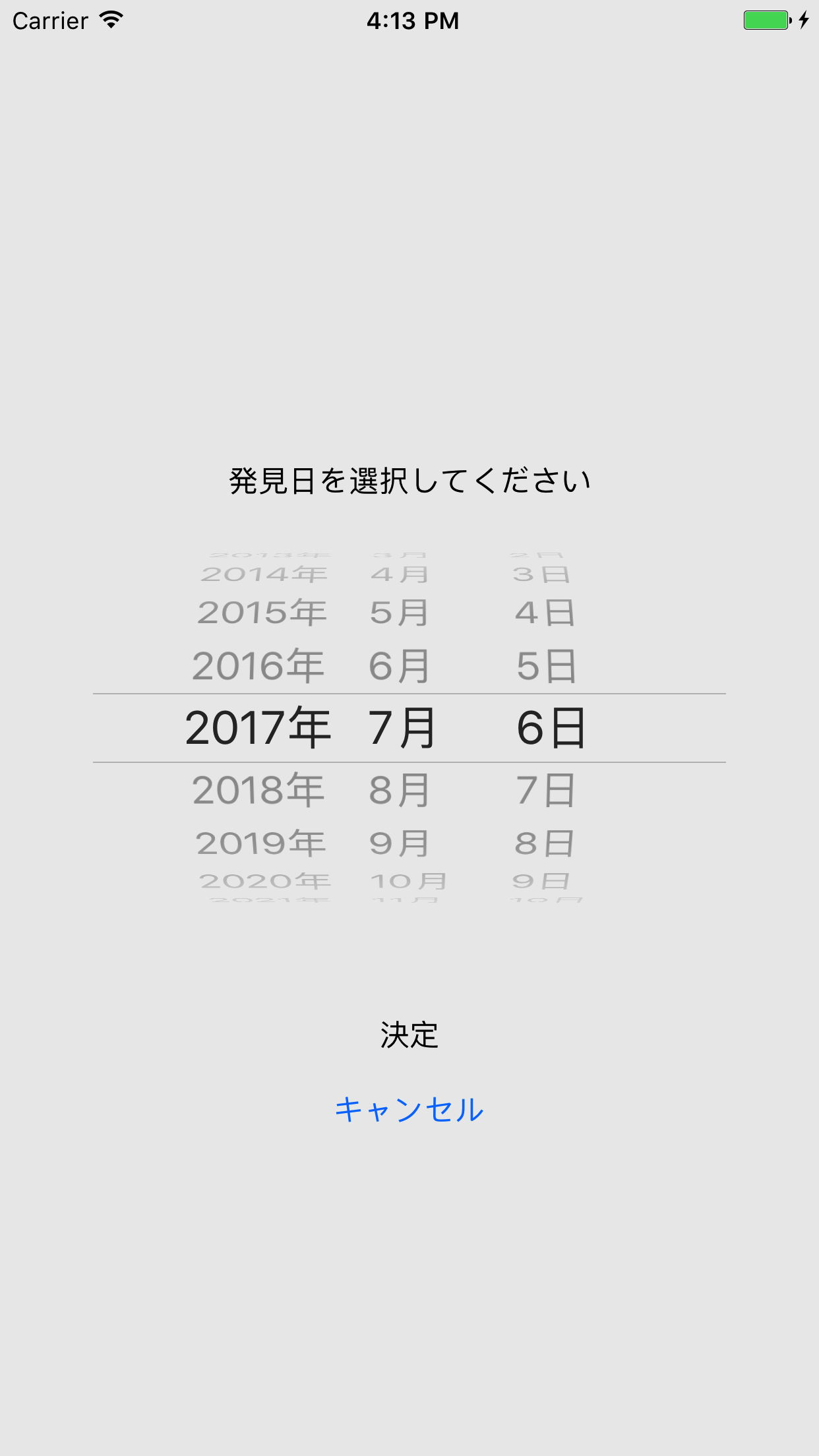Screen dimensions: 819x1456
Task: Choose 6月 in the month wheel
Action: coord(400,665)
